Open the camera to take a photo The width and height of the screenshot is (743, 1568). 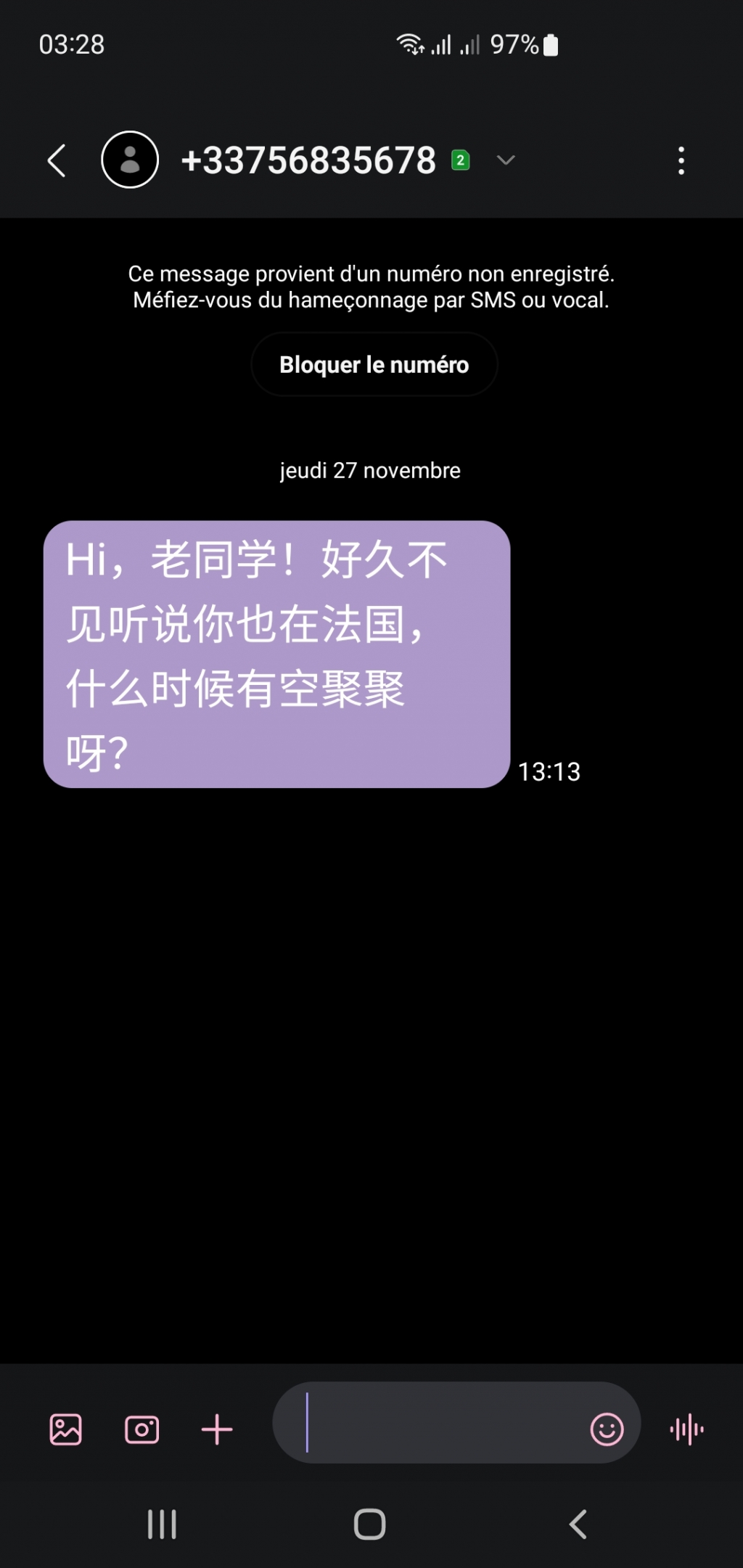pos(142,1424)
